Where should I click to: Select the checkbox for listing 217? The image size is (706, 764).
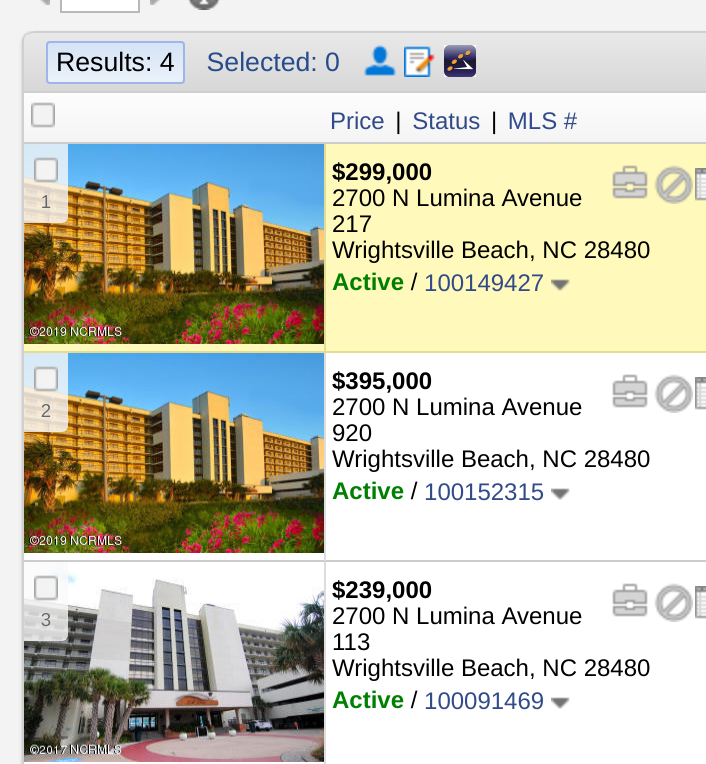[46, 169]
